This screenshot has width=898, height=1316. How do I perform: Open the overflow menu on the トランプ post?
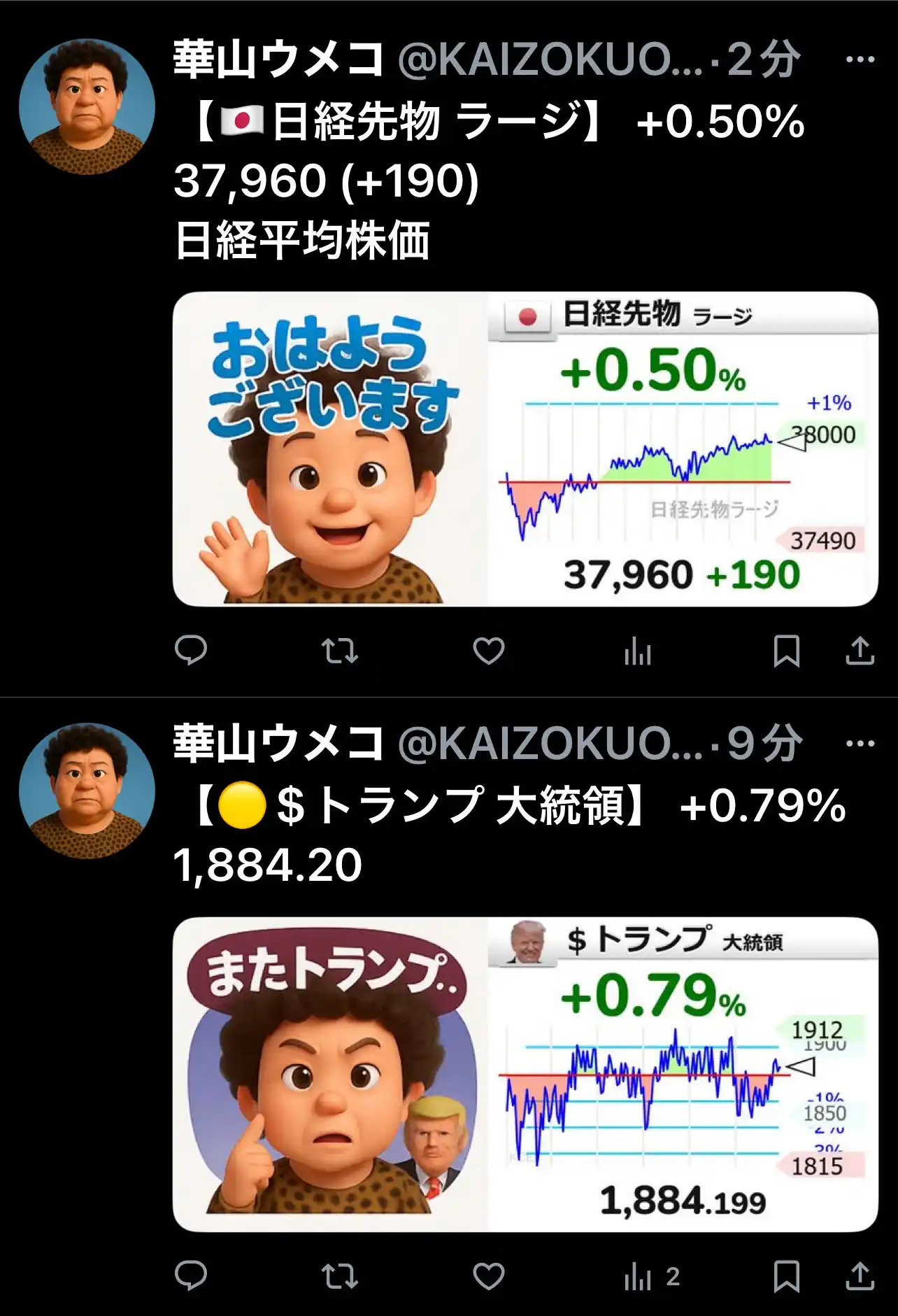[860, 744]
